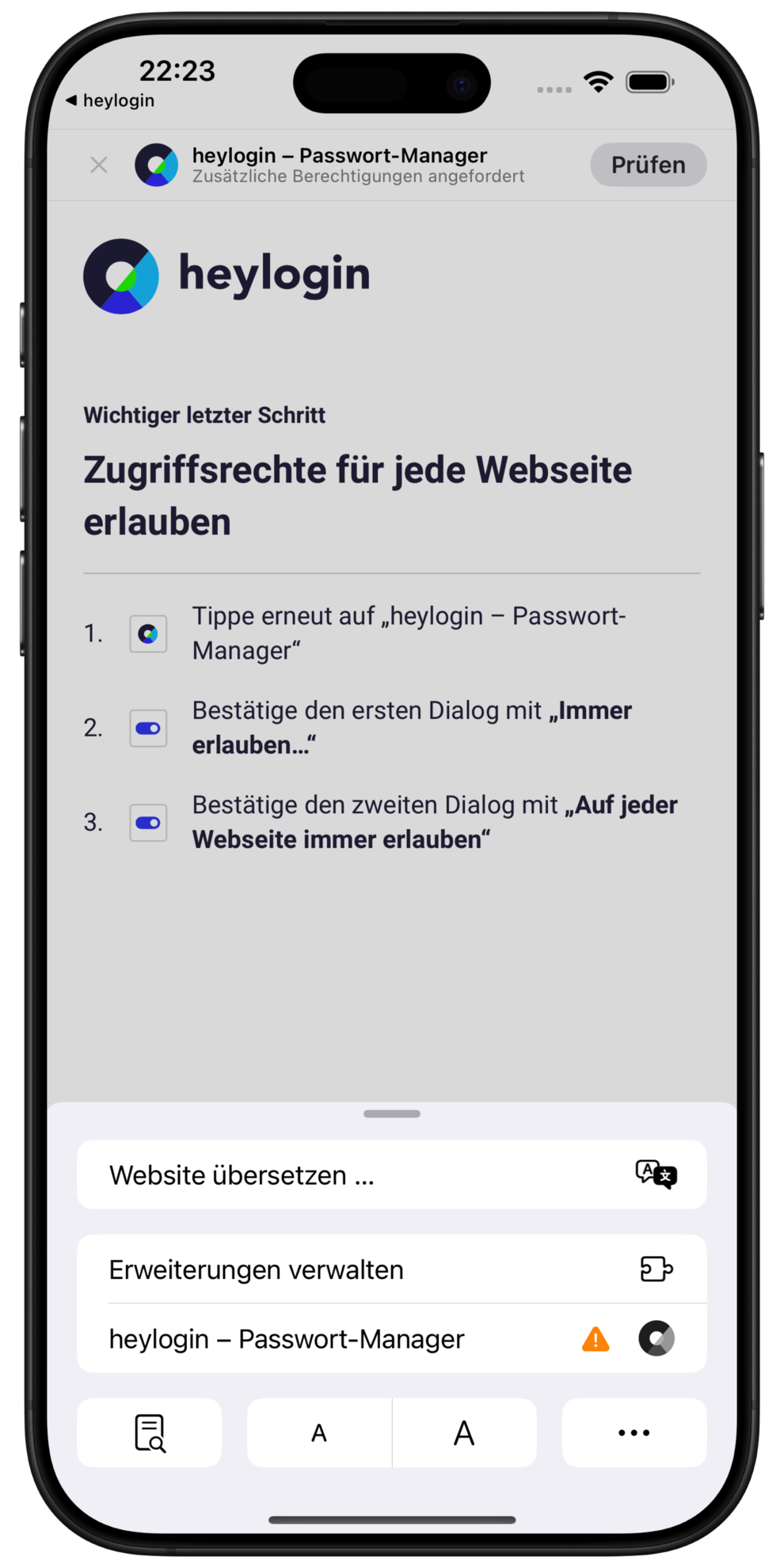The image size is (784, 1568).
Task: Increase text size with large A
Action: pos(464,1433)
